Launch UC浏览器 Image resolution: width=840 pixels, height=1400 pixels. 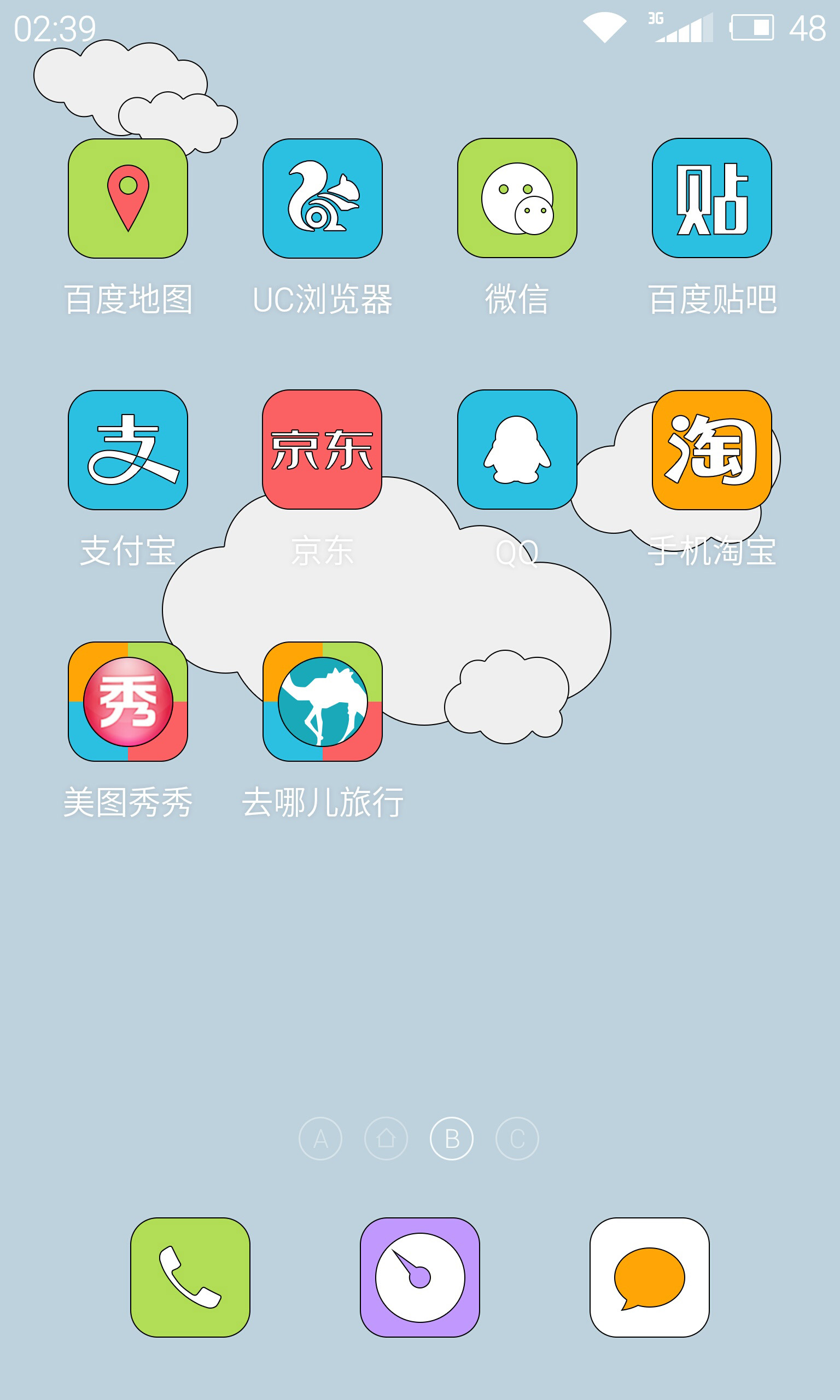tap(323, 199)
